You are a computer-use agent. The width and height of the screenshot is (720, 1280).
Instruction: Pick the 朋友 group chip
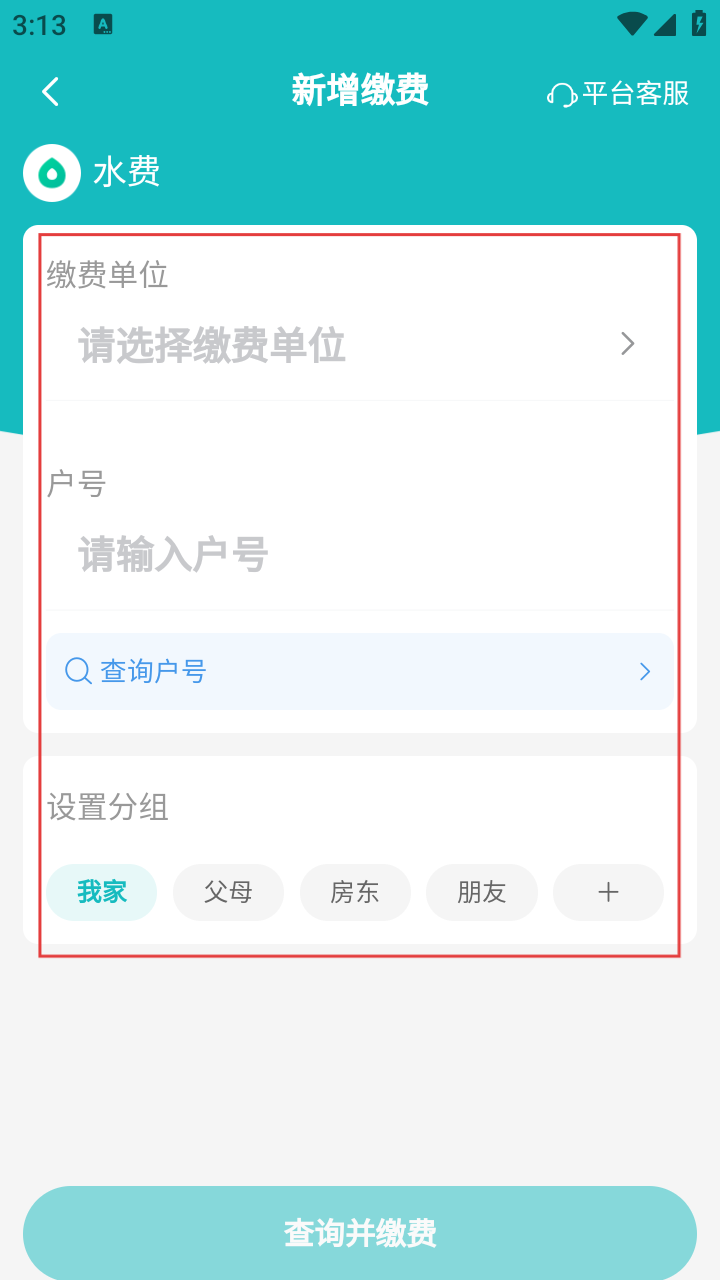[482, 892]
